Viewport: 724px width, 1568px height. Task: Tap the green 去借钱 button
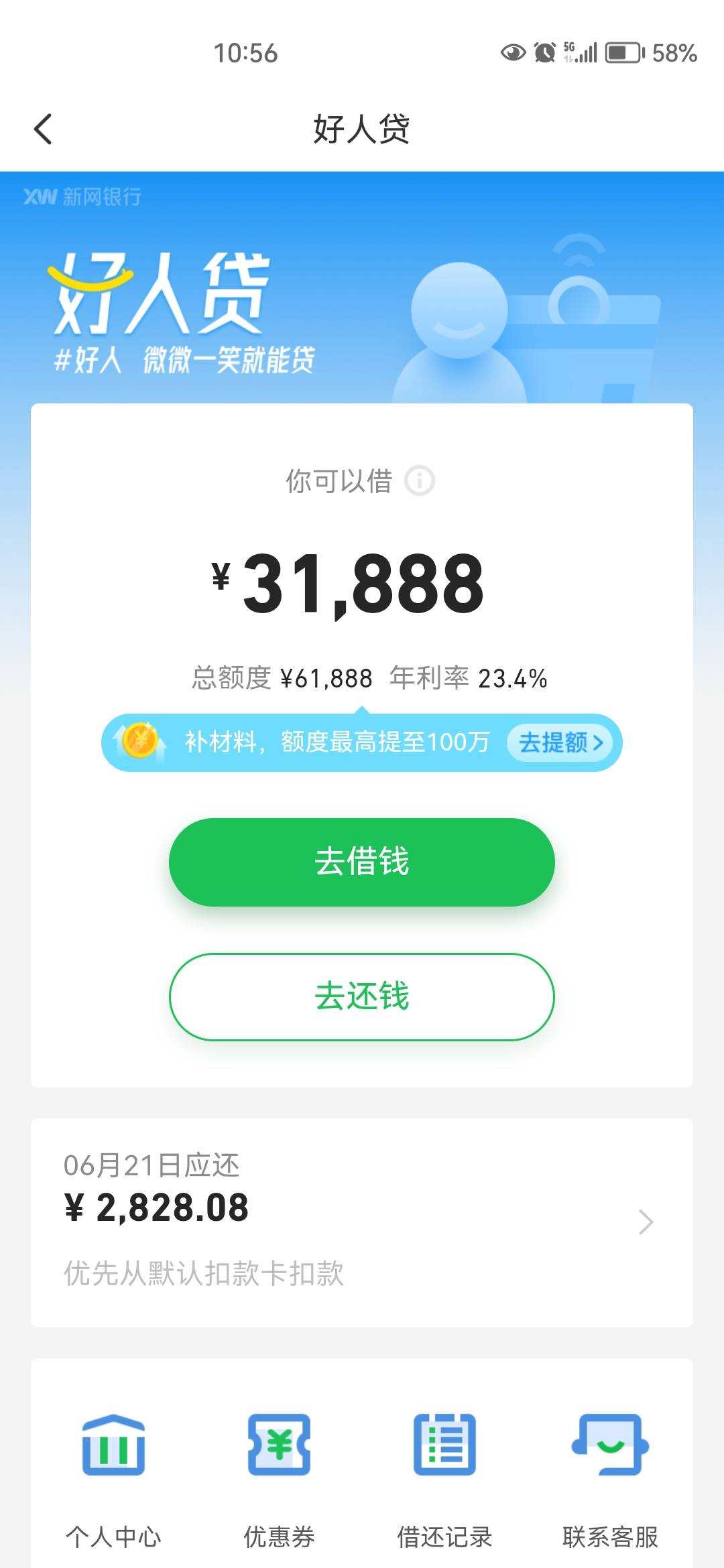[362, 862]
